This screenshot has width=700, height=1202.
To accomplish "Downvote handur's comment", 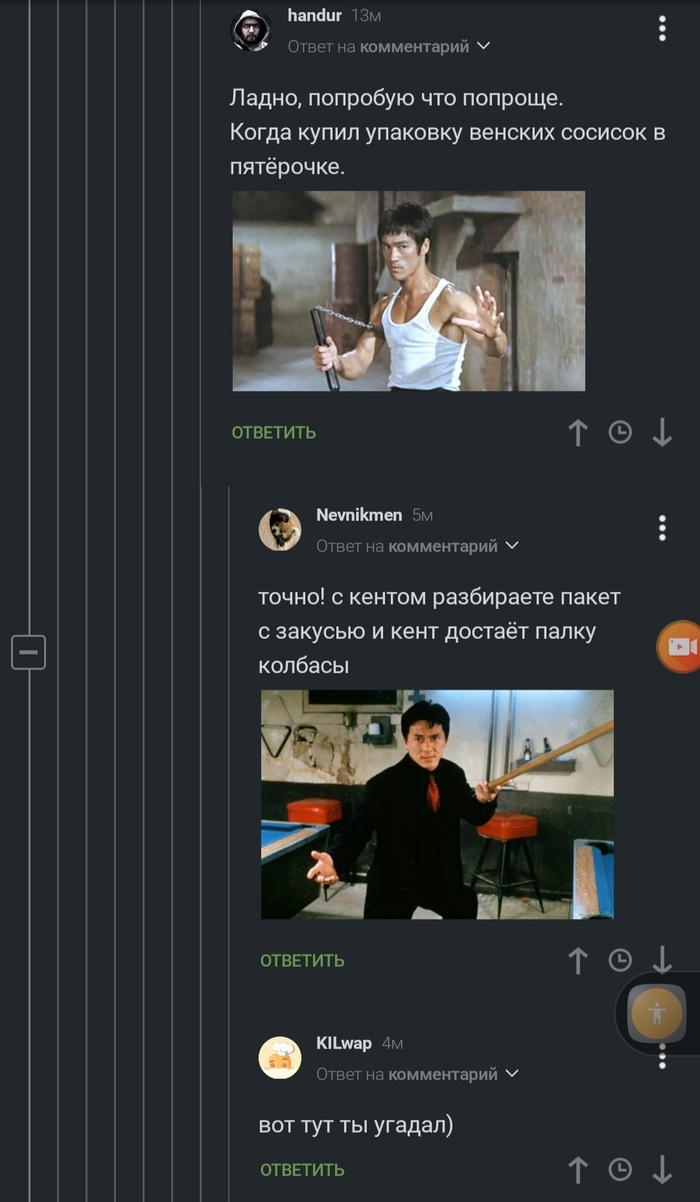I will point(662,432).
